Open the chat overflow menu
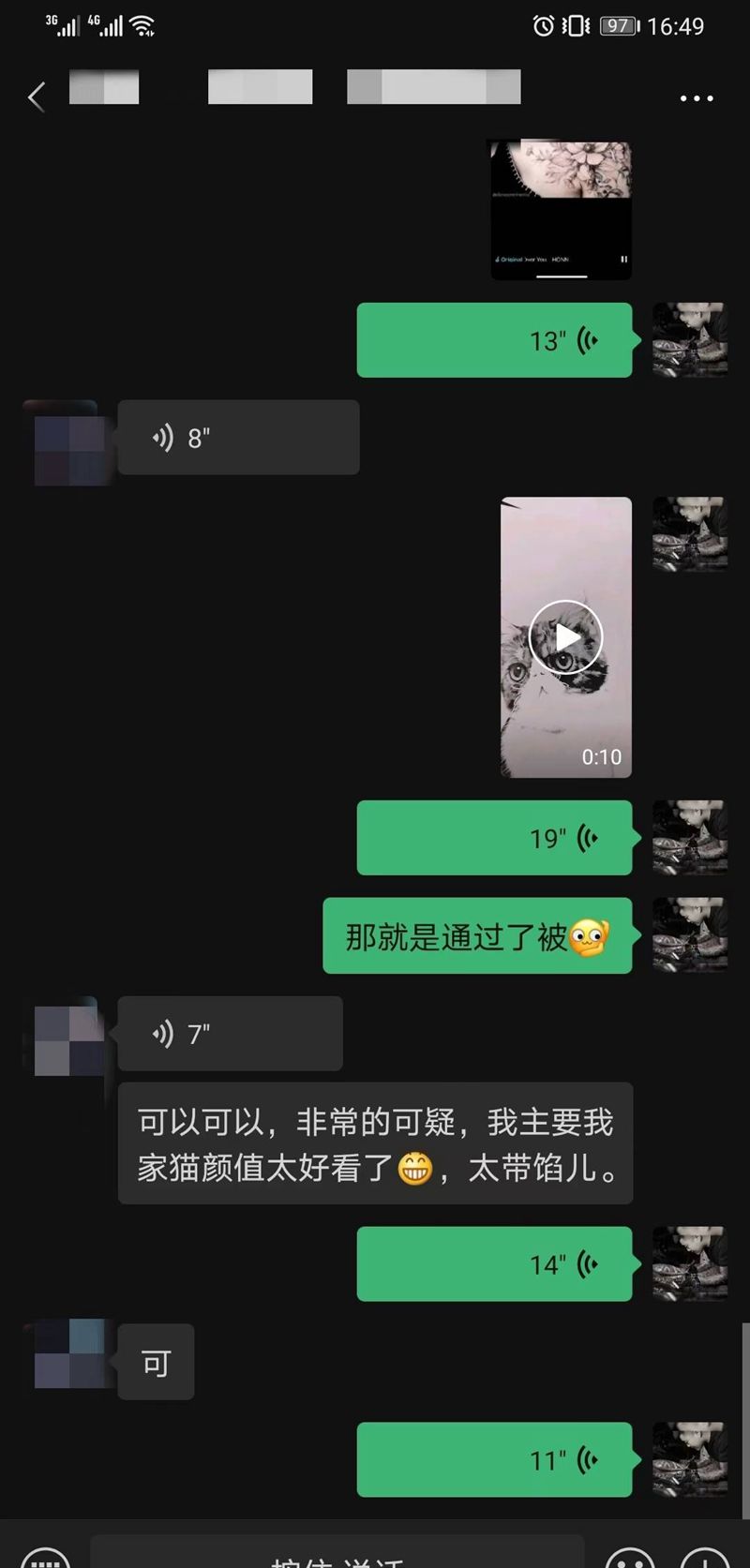Screen dimensions: 750x1568 click(x=697, y=97)
